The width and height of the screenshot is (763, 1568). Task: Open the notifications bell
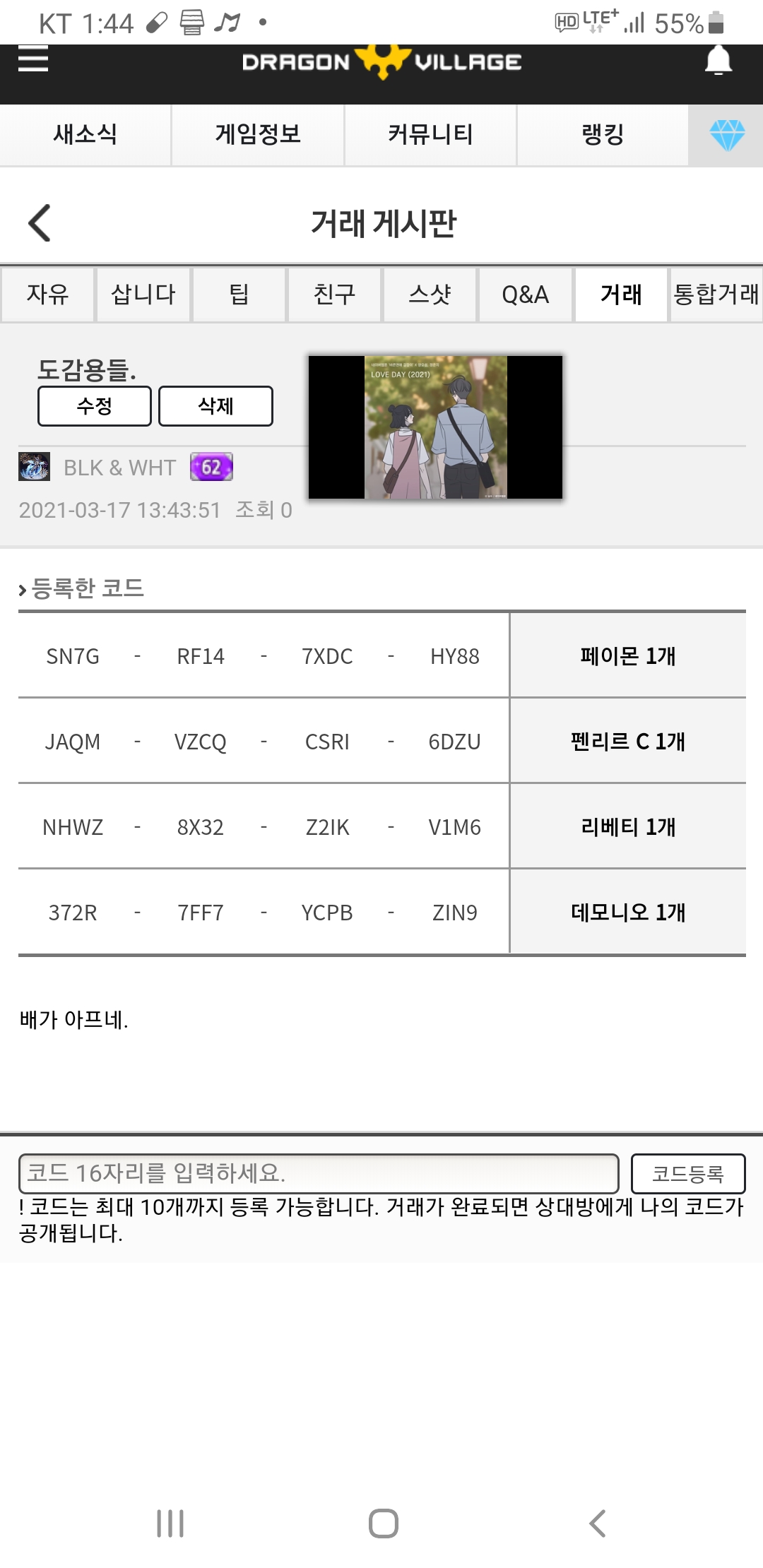[x=718, y=61]
